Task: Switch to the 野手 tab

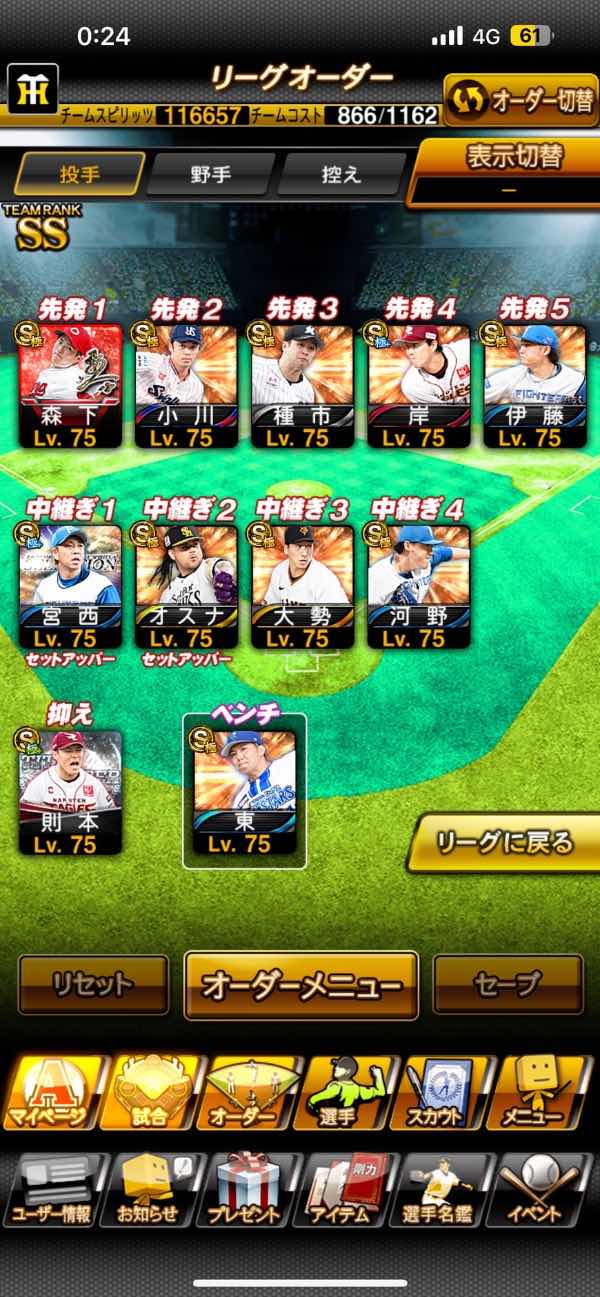Action: click(210, 174)
